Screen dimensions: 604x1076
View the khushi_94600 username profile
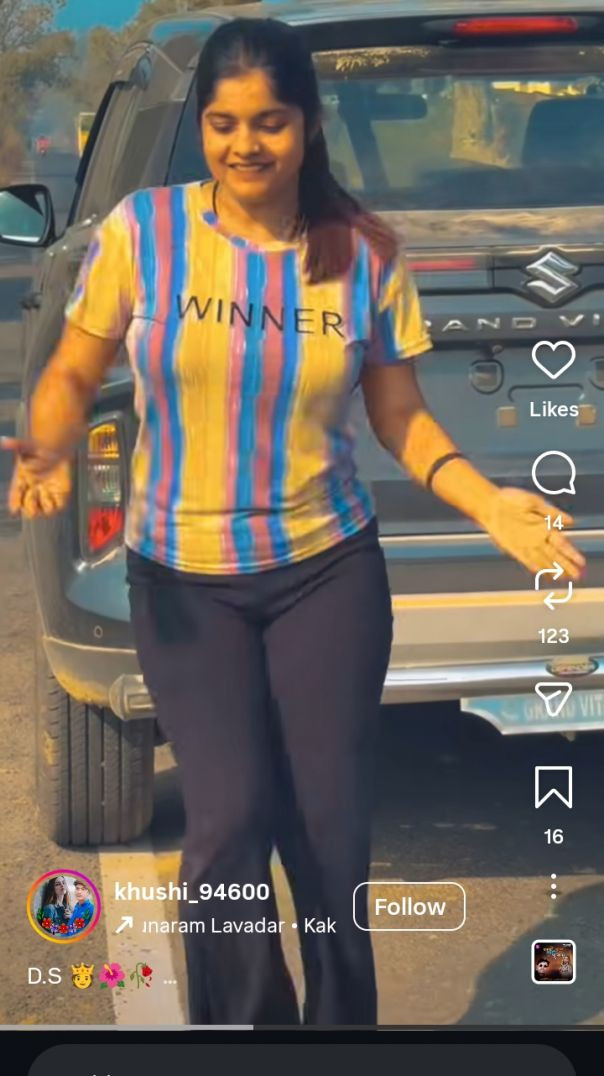[x=192, y=892]
